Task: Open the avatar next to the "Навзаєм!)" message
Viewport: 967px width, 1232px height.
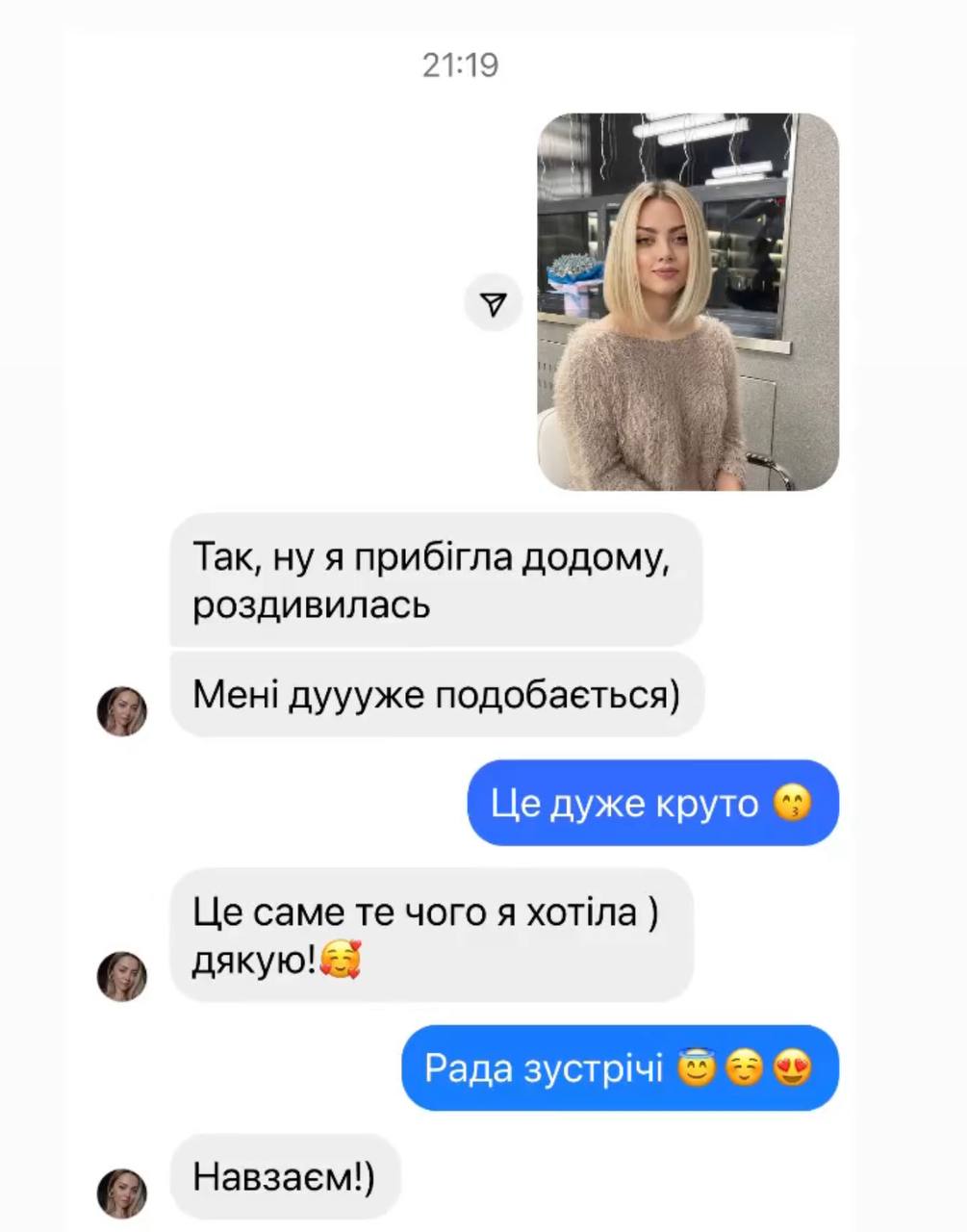Action: coord(122,1193)
